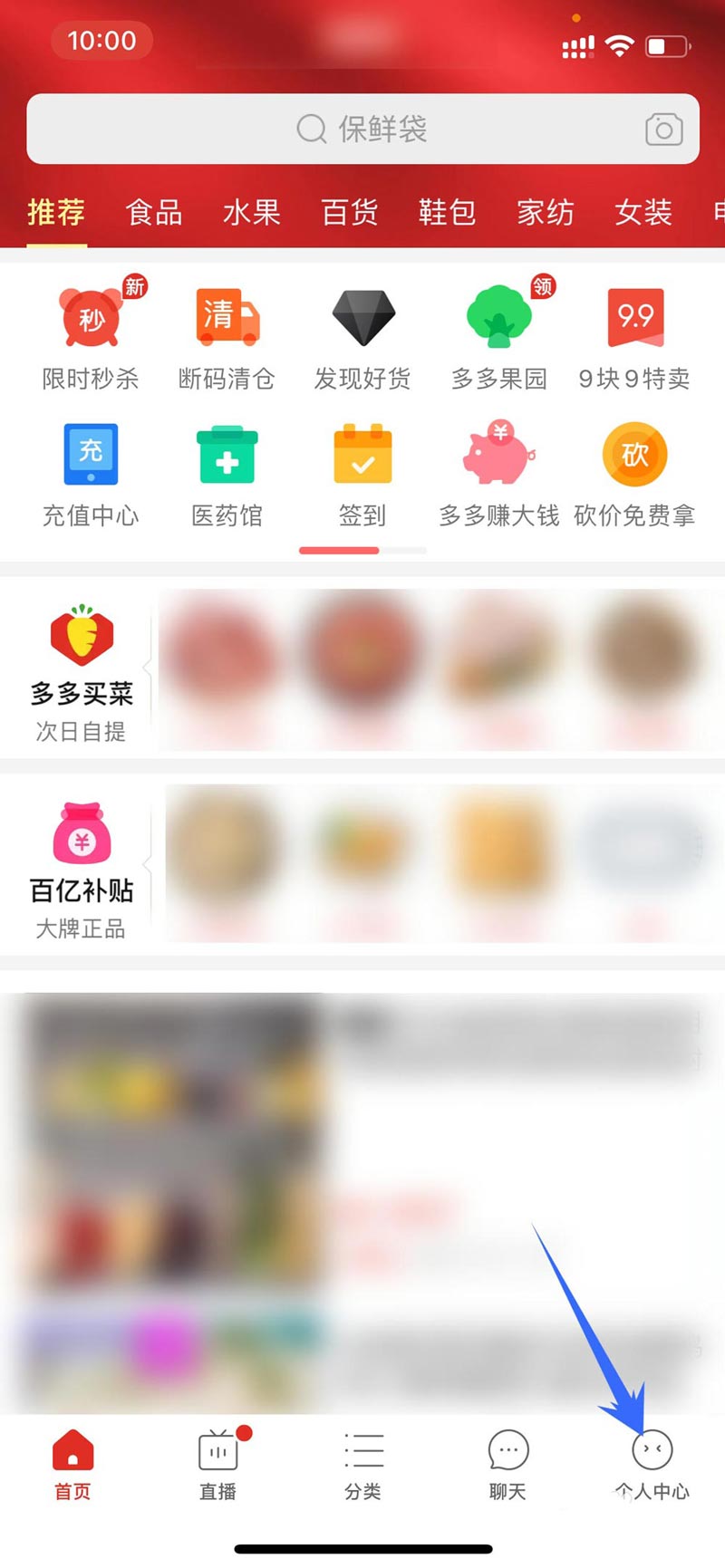Tap the 保鲜袋 search box

click(362, 130)
